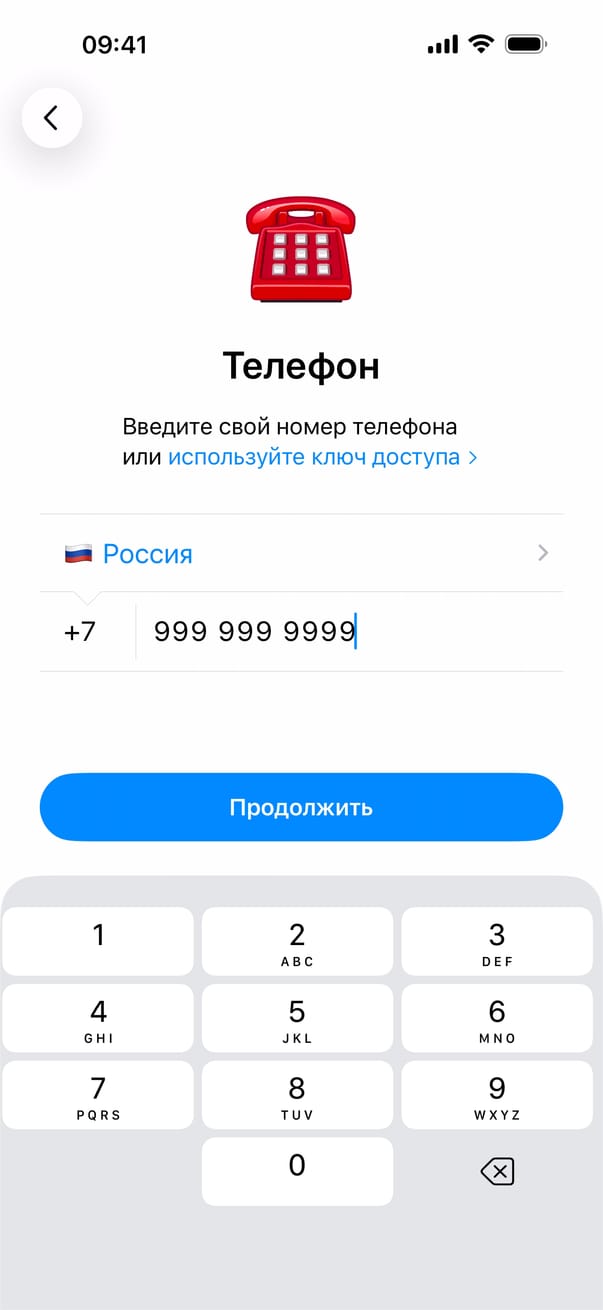Delete last digit with backspace key
This screenshot has width=603, height=1310.
pyautogui.click(x=497, y=1171)
